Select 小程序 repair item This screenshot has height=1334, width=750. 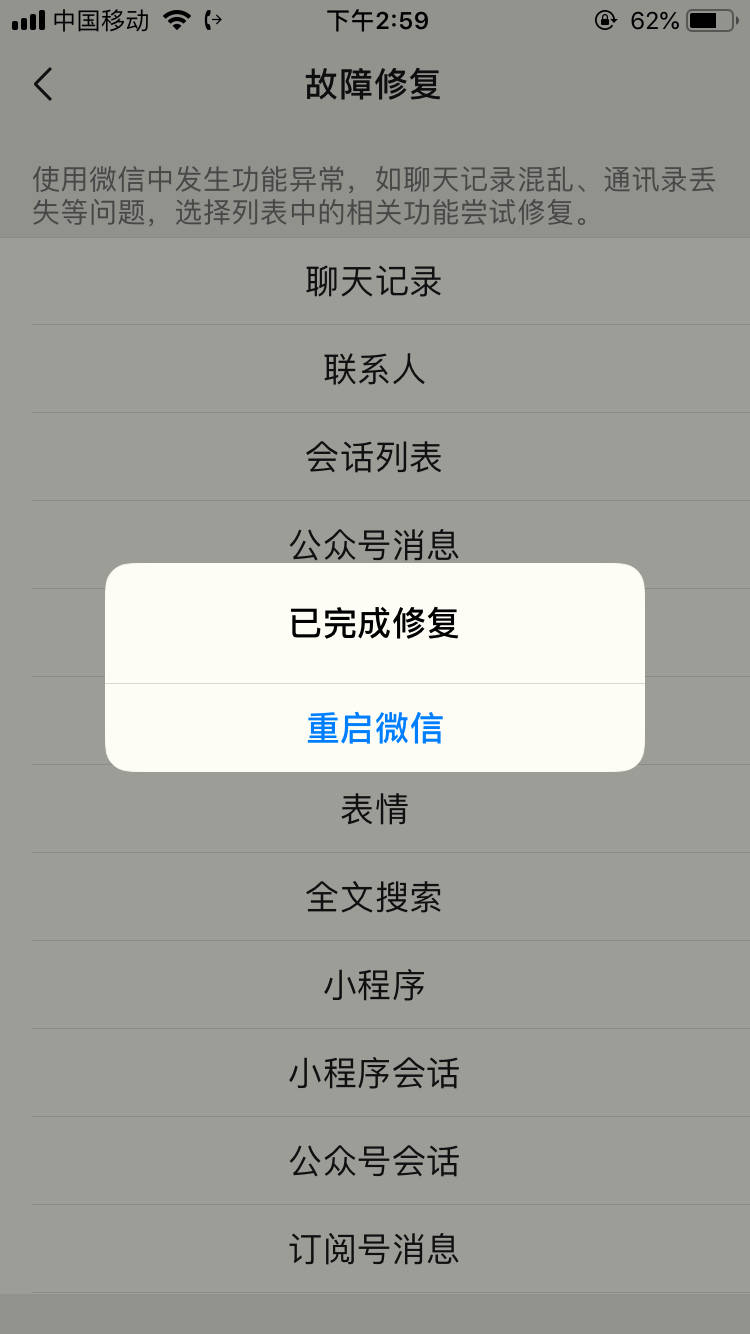tap(375, 985)
